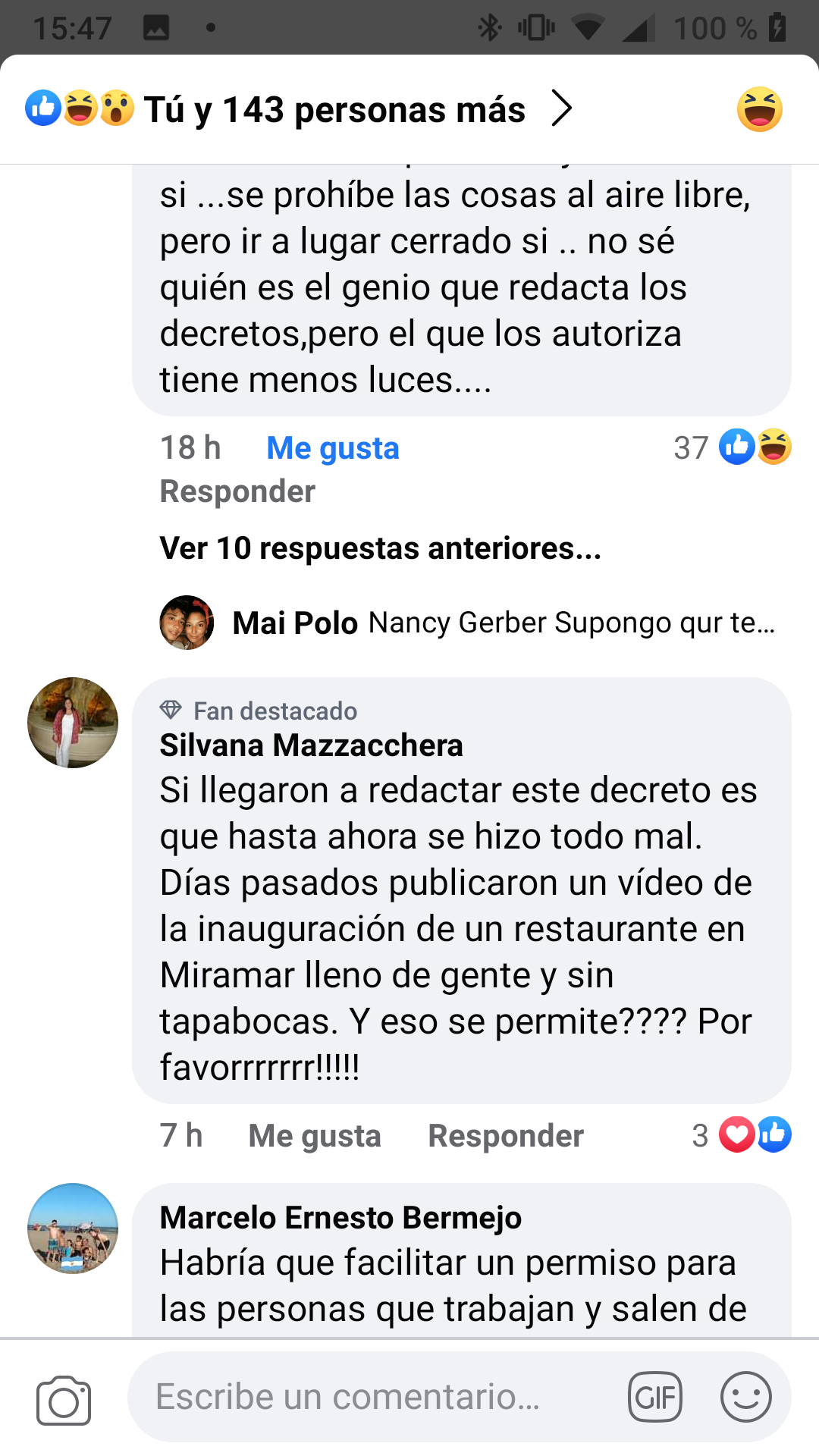Image resolution: width=819 pixels, height=1456 pixels.
Task: View reactions on the 37-reaction comment
Action: (x=733, y=447)
